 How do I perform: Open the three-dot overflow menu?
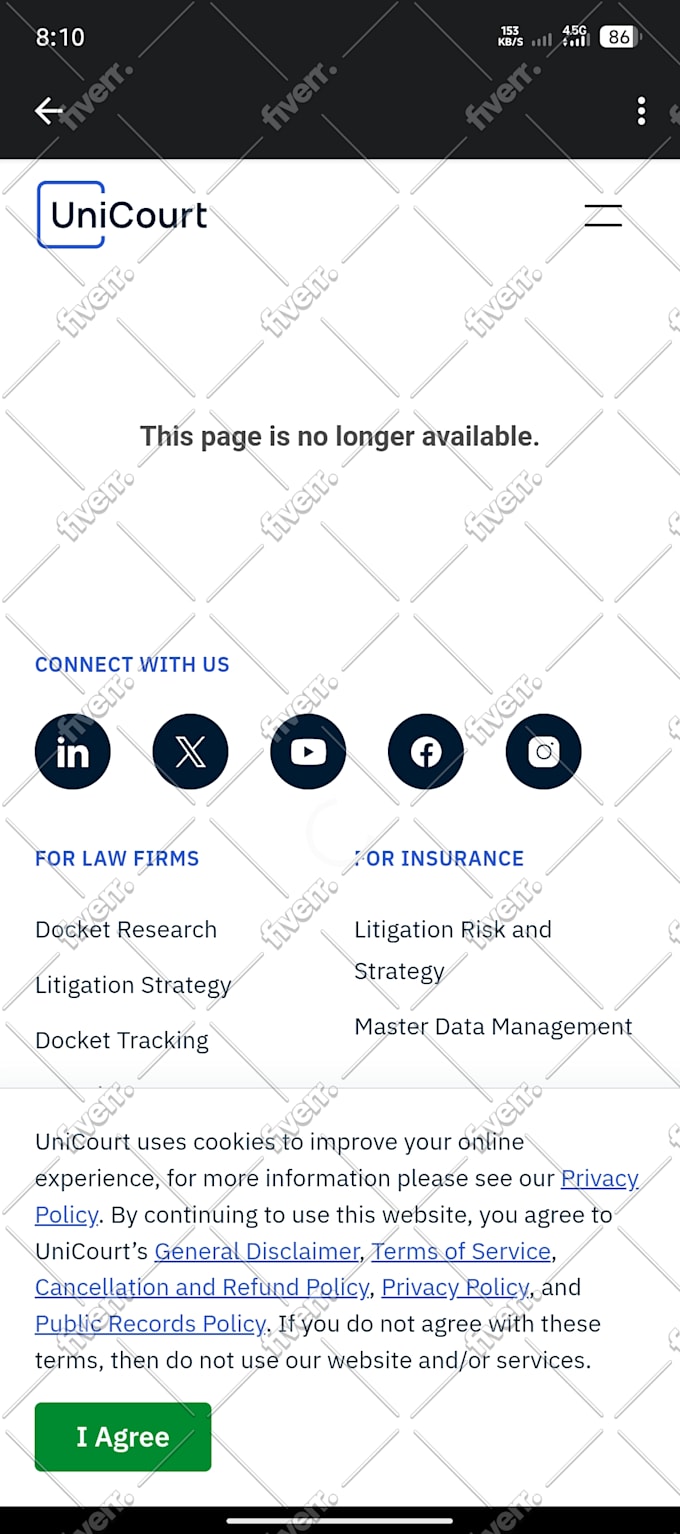point(641,111)
